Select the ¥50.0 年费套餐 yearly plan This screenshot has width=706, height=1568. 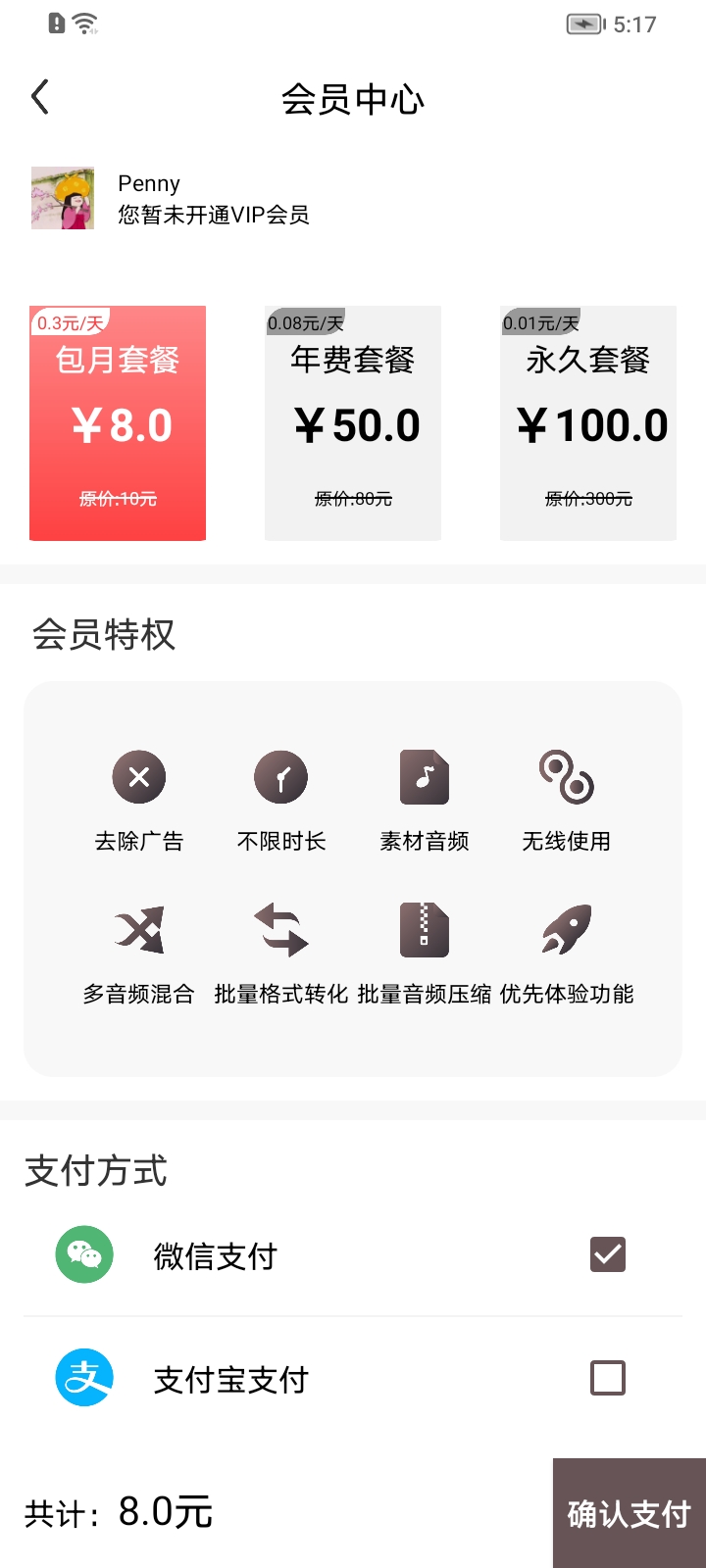click(x=353, y=423)
